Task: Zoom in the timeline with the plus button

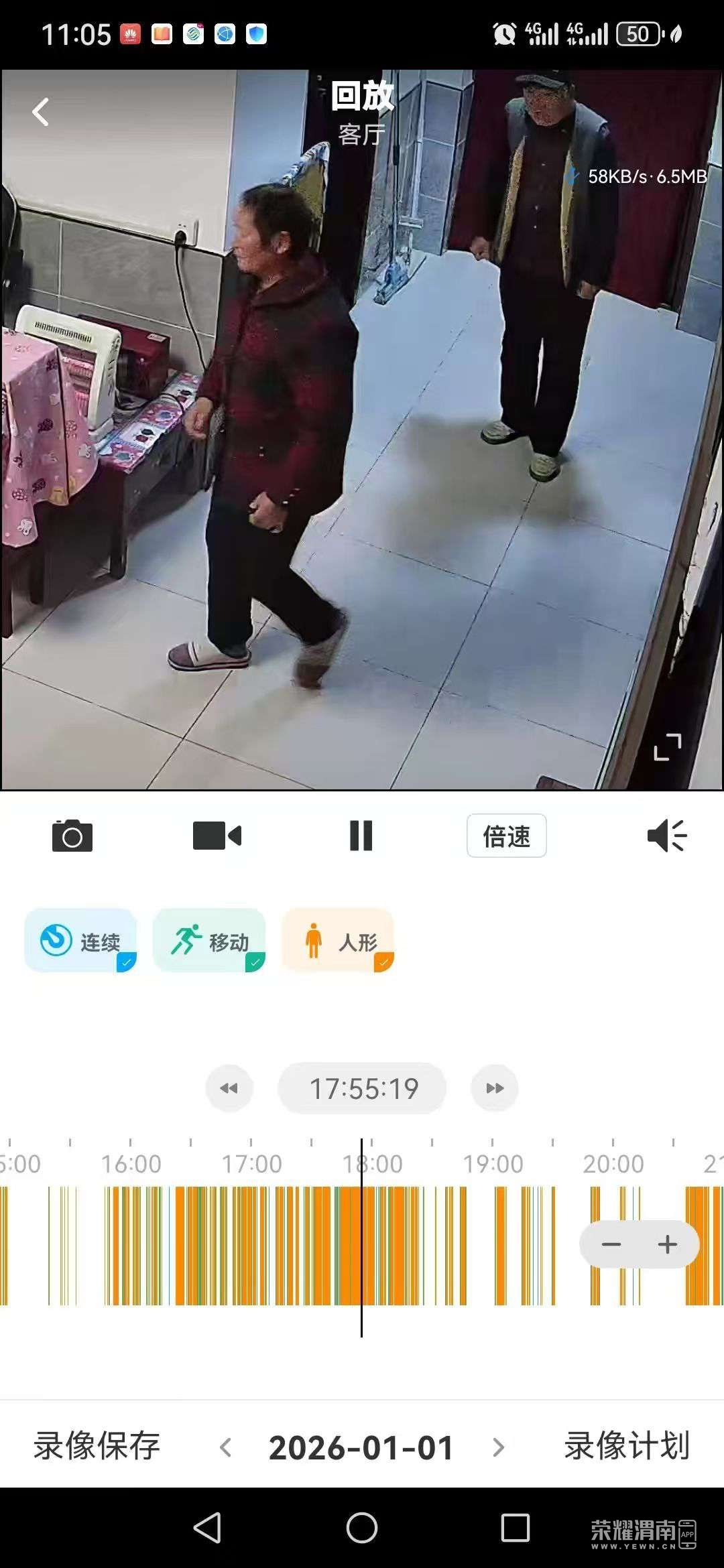Action: (667, 1244)
